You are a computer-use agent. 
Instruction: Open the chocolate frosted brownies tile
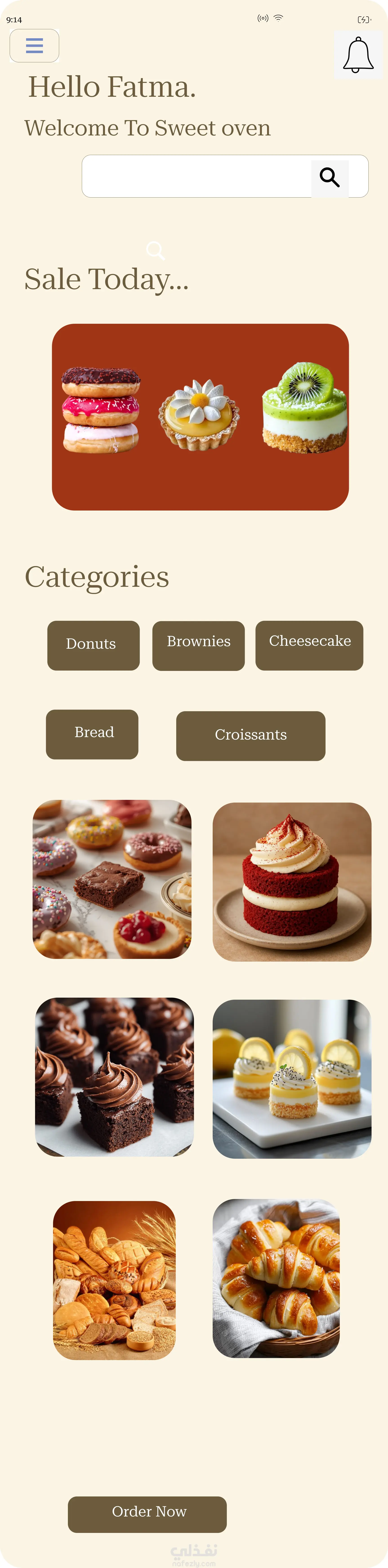(x=114, y=1076)
